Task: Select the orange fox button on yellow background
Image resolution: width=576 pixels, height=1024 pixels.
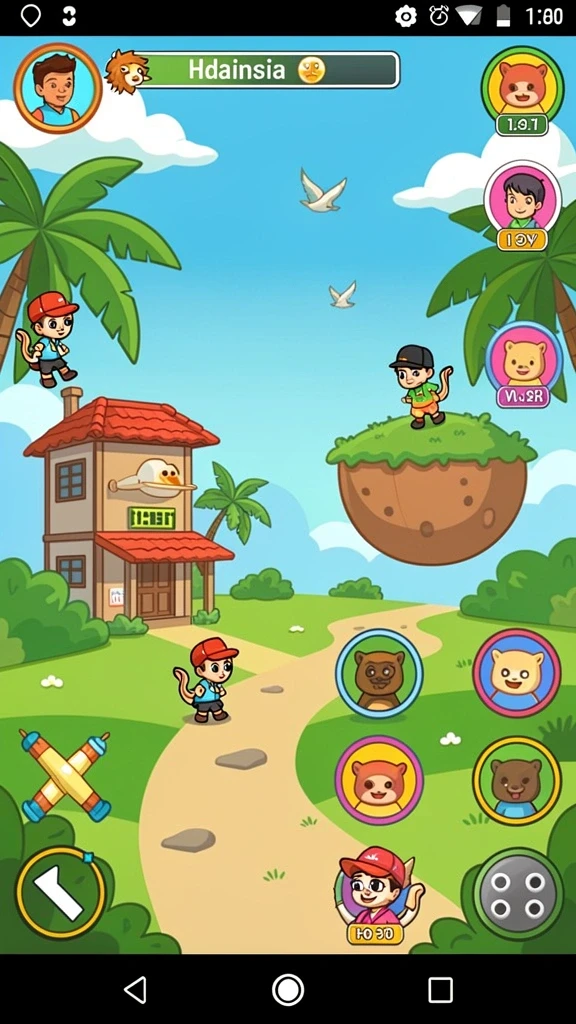Action: tap(379, 780)
